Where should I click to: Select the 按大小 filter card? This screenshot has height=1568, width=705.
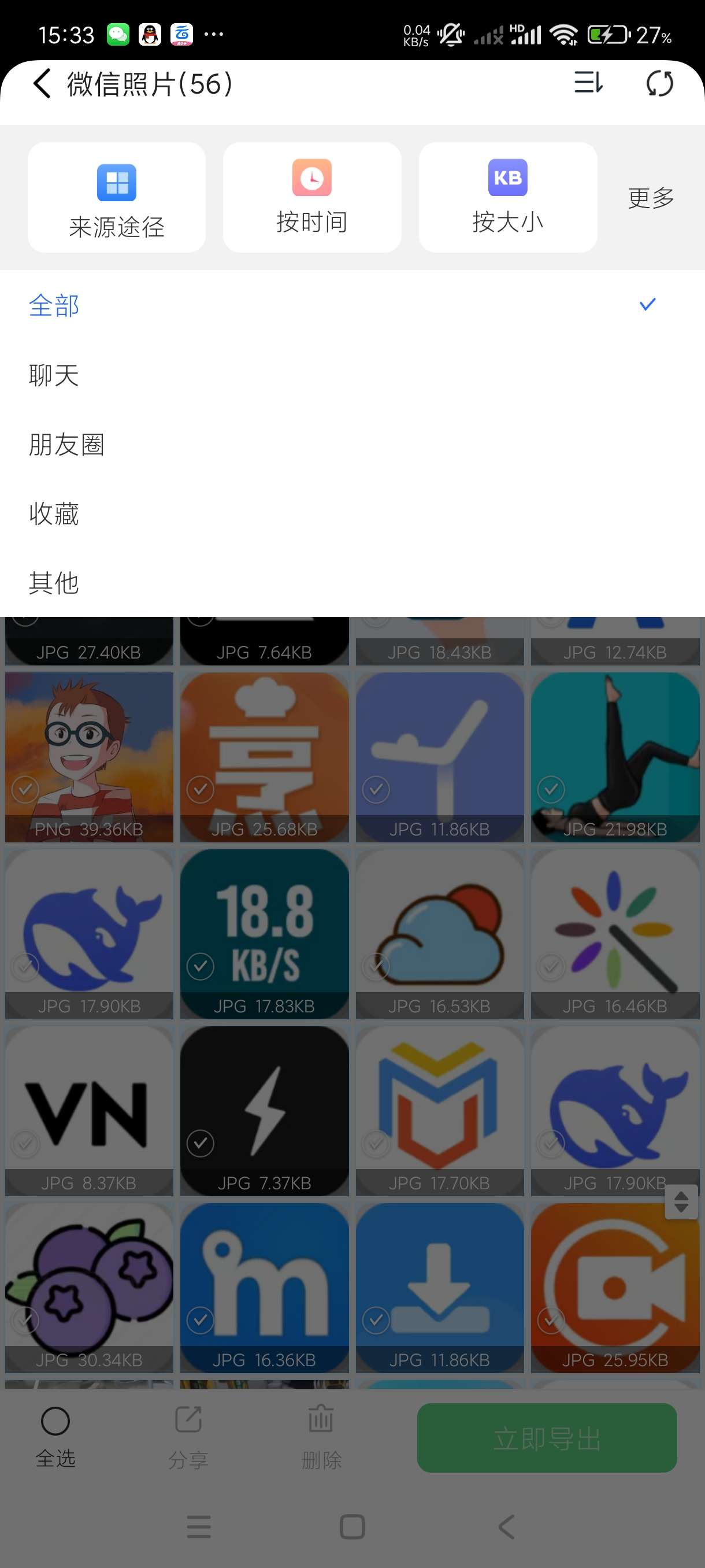(x=507, y=198)
